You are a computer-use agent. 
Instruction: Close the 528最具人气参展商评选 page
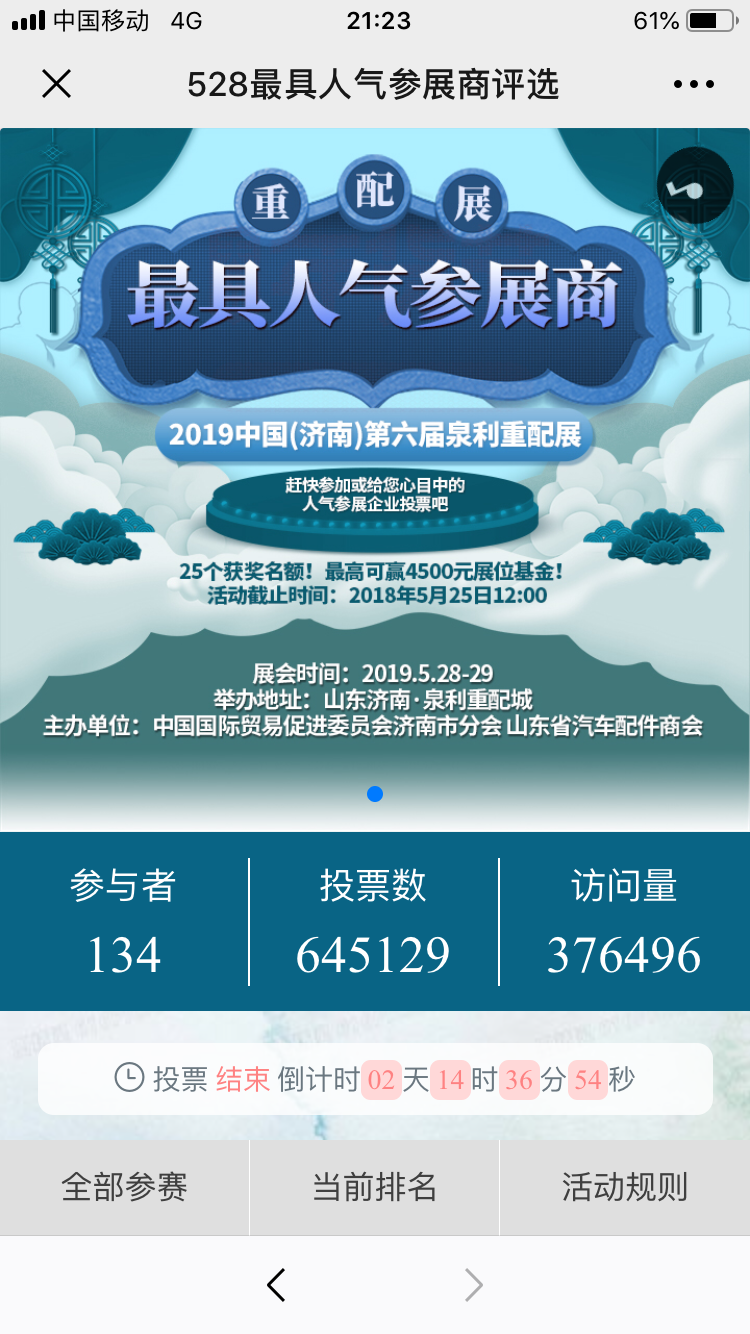57,84
